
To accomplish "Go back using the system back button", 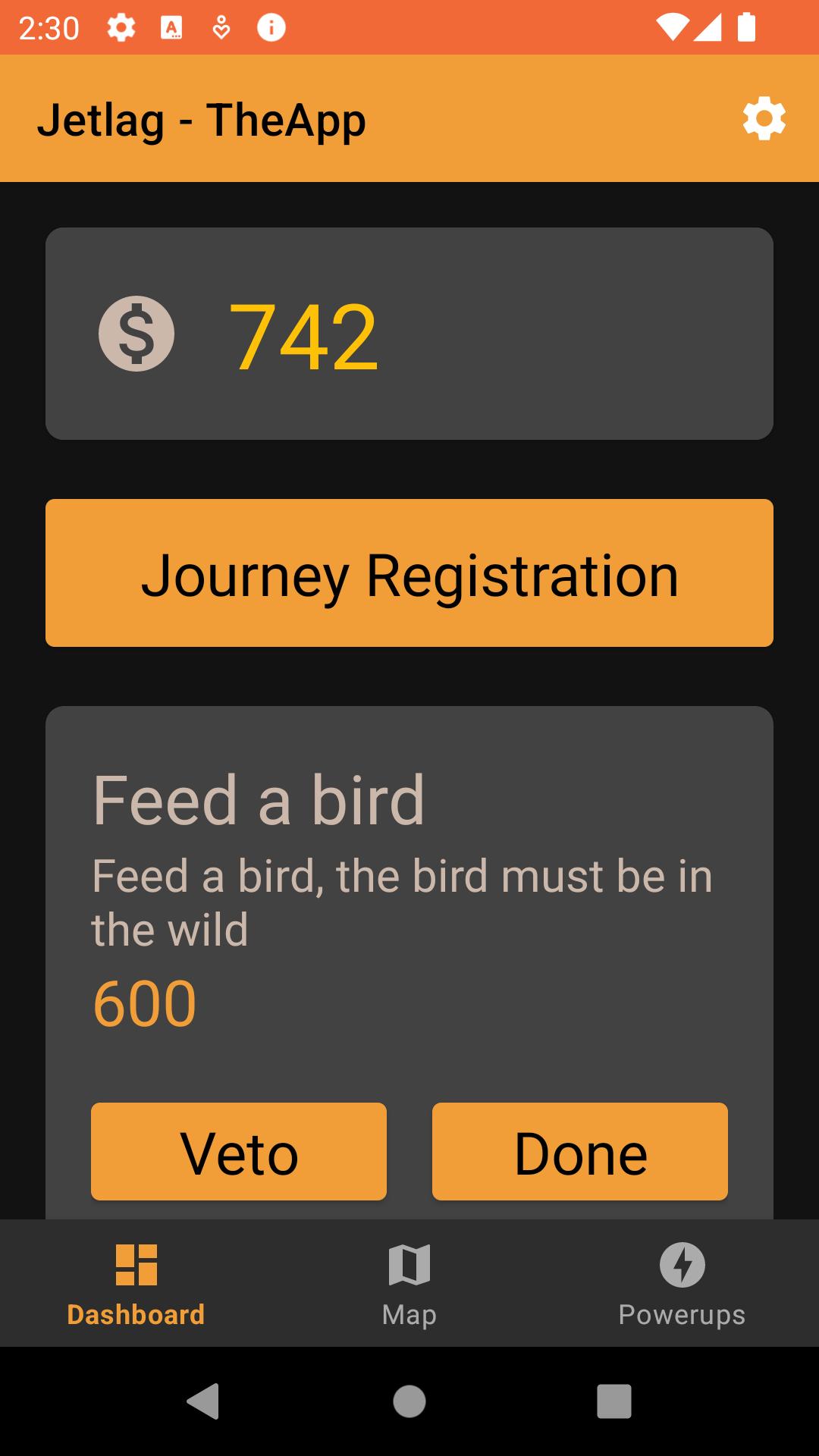I will pos(203,1401).
